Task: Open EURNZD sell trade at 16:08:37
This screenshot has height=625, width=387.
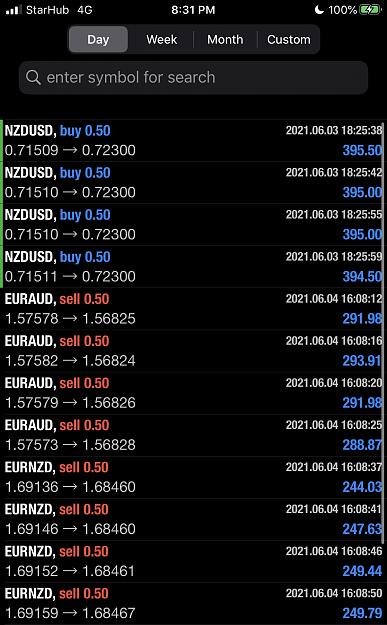Action: point(193,477)
